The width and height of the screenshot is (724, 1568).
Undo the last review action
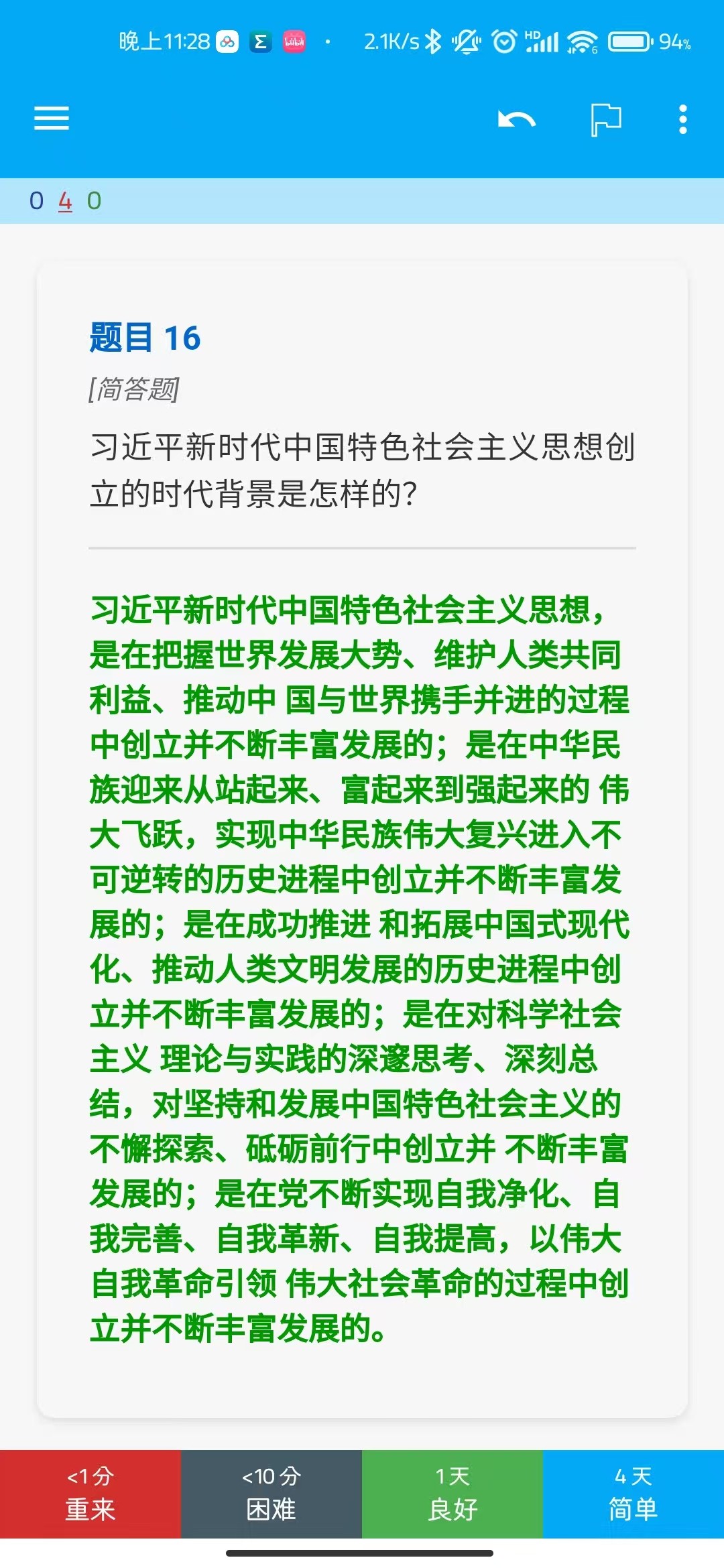pos(516,120)
